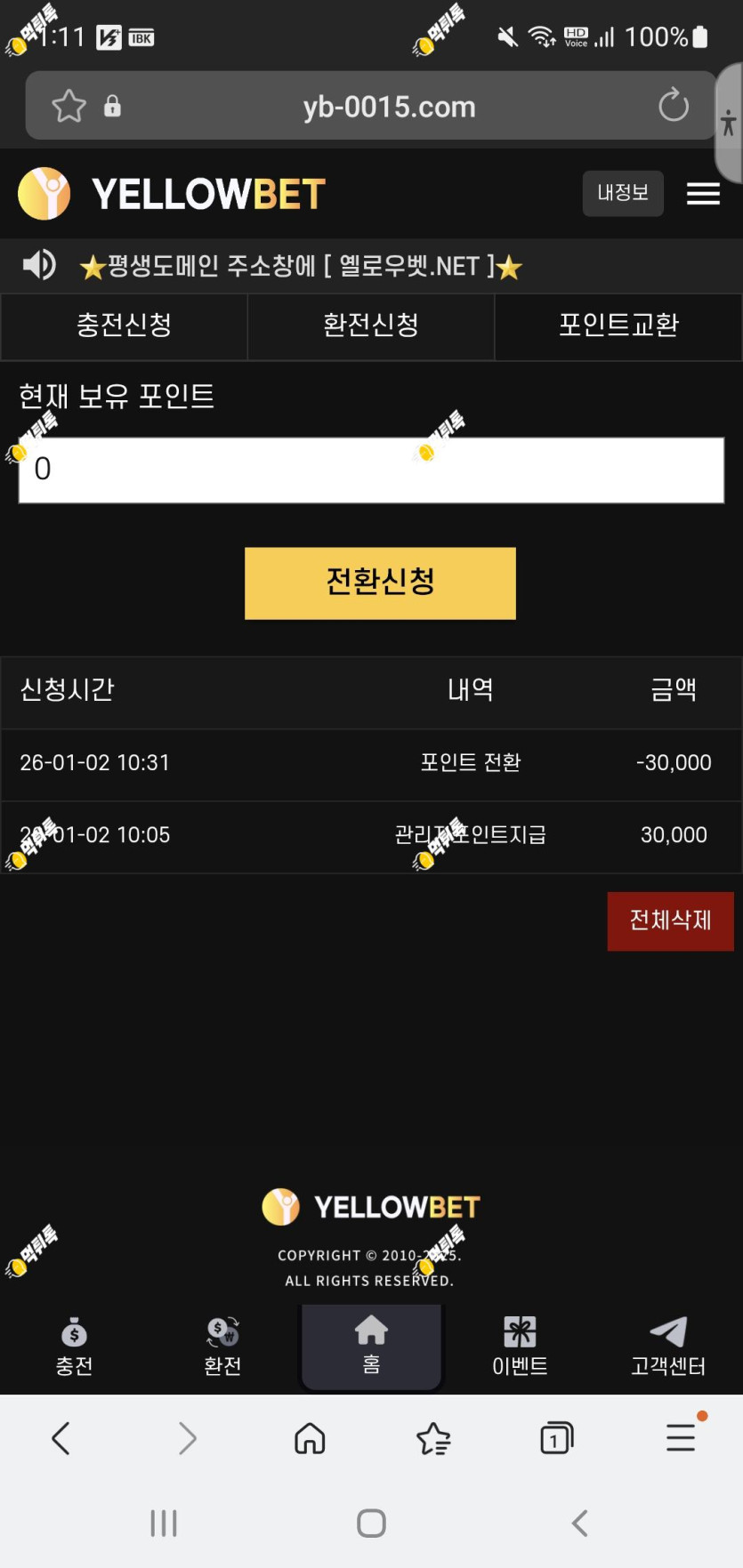
Task: Open 고객센터 customer center
Action: [x=668, y=1347]
